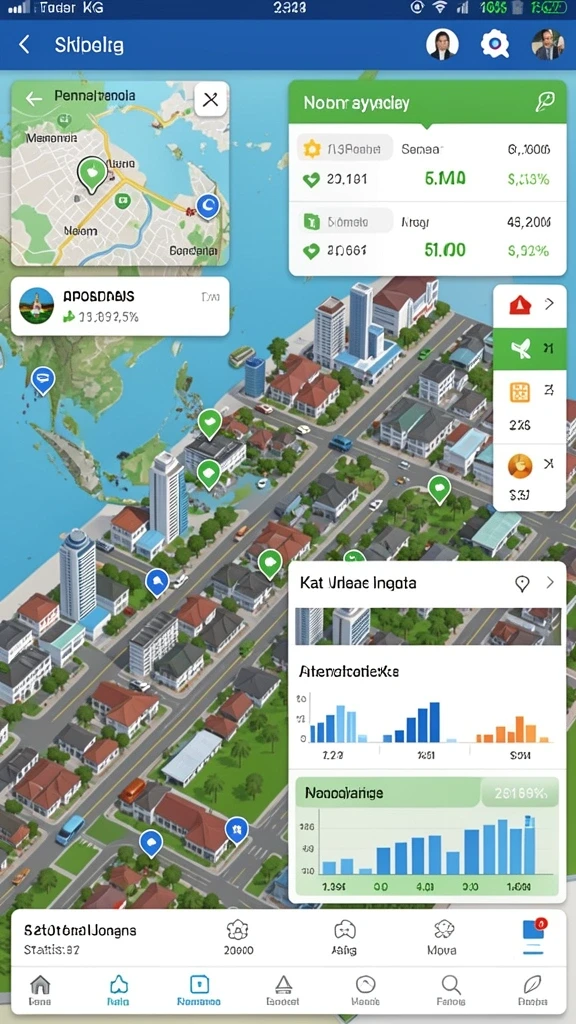Viewport: 576px width, 1024px height.
Task: Switch to the home tab in bottom navigation
Action: pyautogui.click(x=40, y=989)
